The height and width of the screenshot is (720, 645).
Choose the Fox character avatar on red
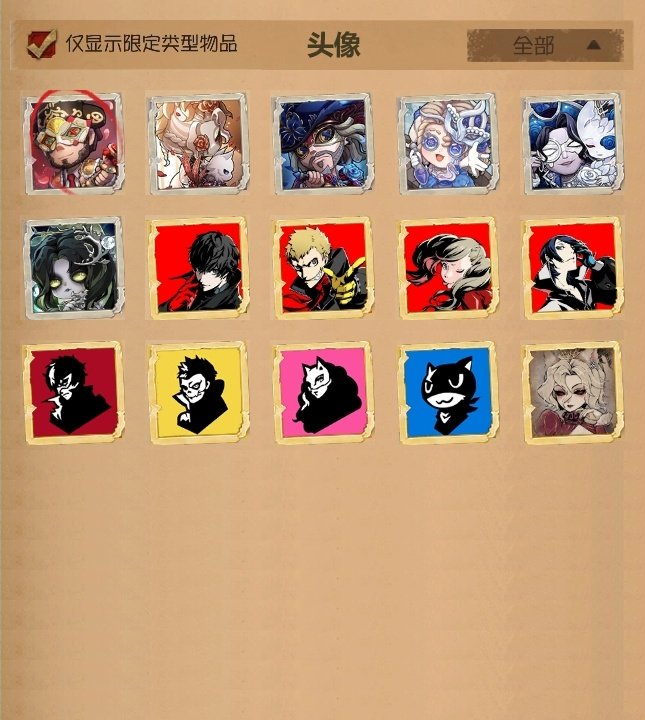[x=571, y=268]
